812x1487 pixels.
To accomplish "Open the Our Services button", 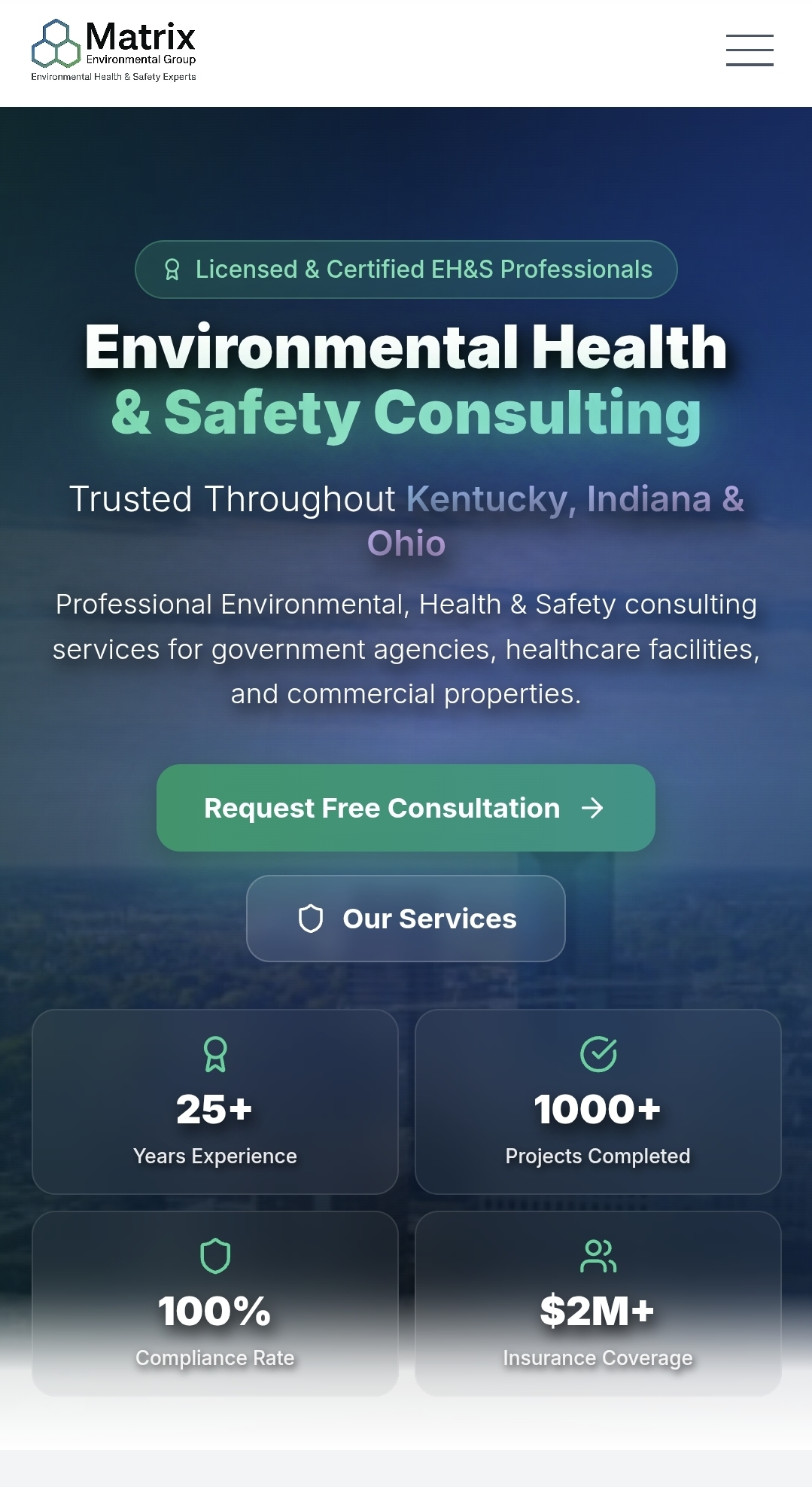I will click(x=406, y=919).
